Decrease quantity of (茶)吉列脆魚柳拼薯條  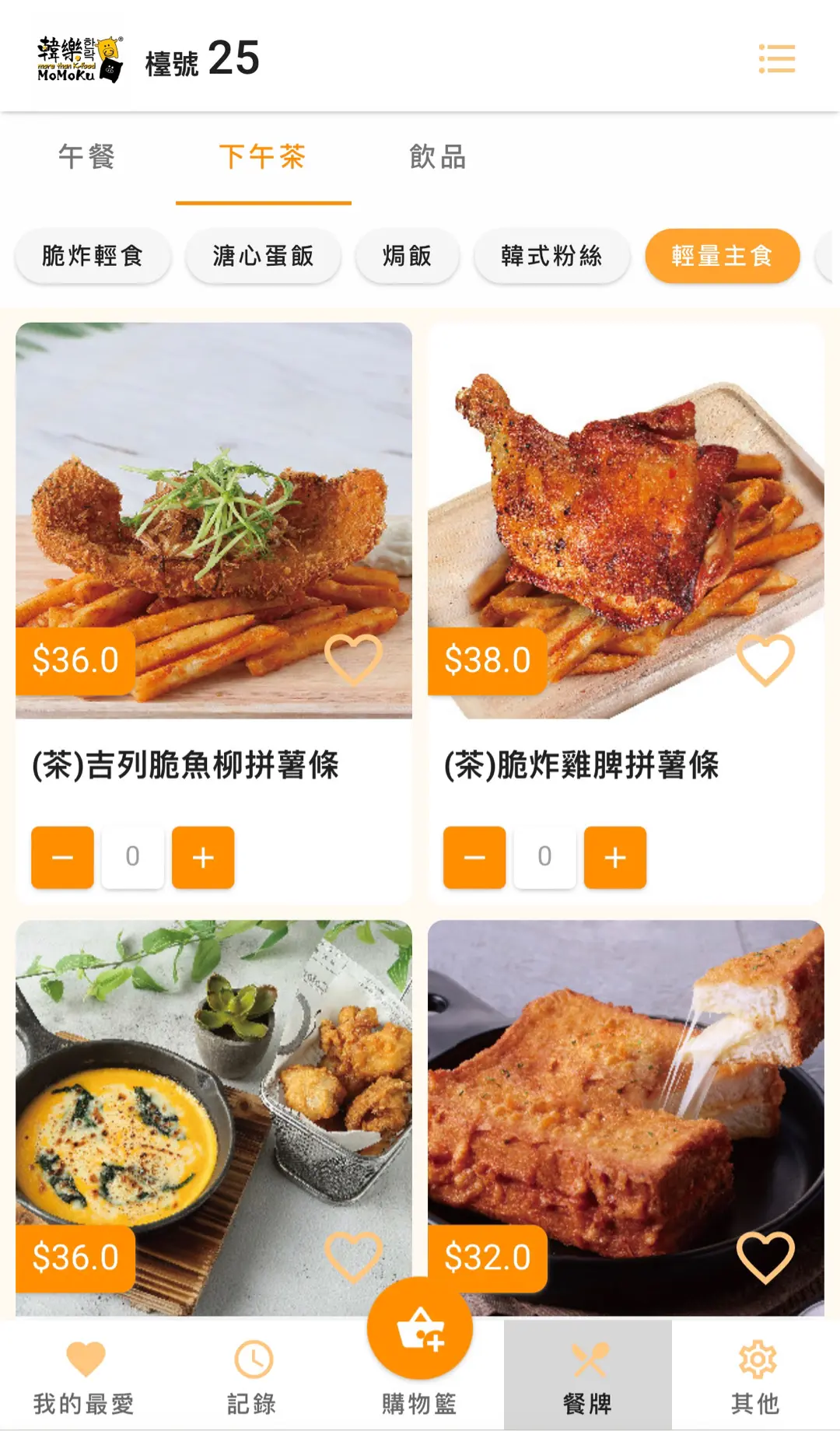coord(62,857)
